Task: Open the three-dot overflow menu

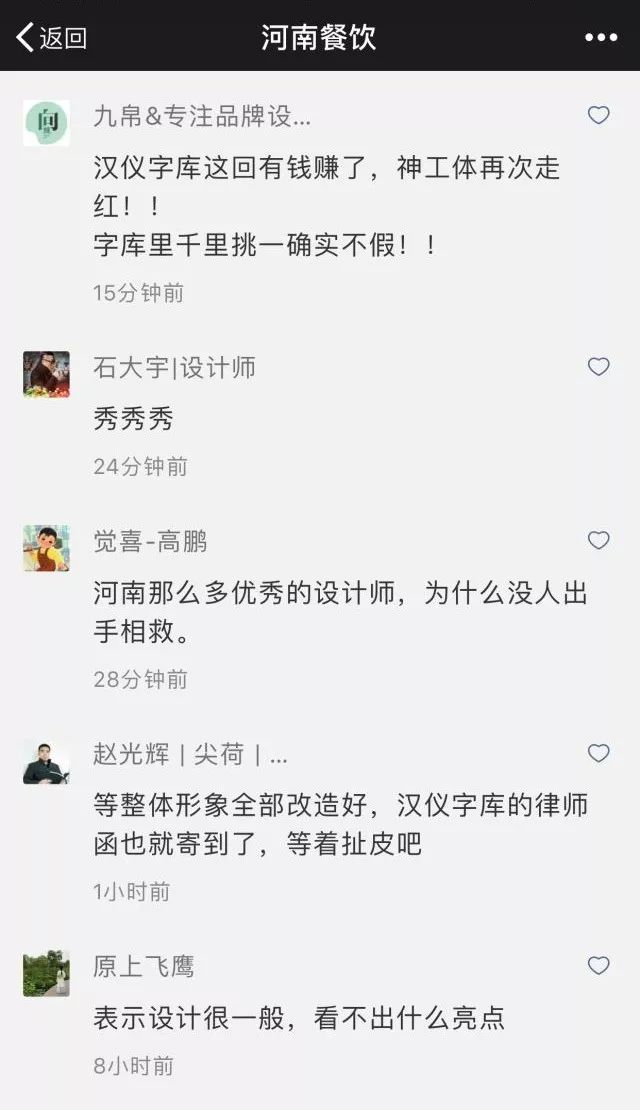Action: (600, 38)
